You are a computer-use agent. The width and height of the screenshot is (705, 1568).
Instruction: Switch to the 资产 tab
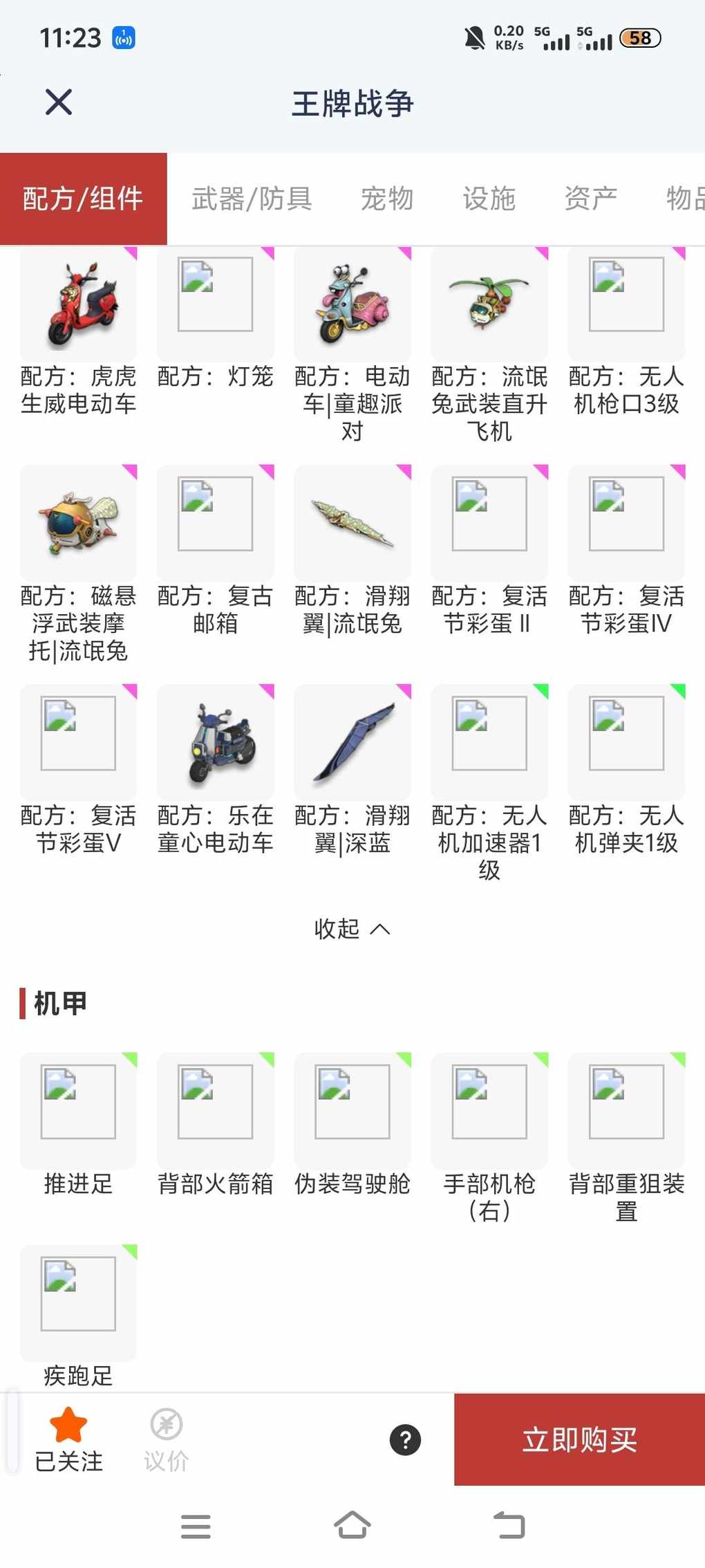pos(590,199)
